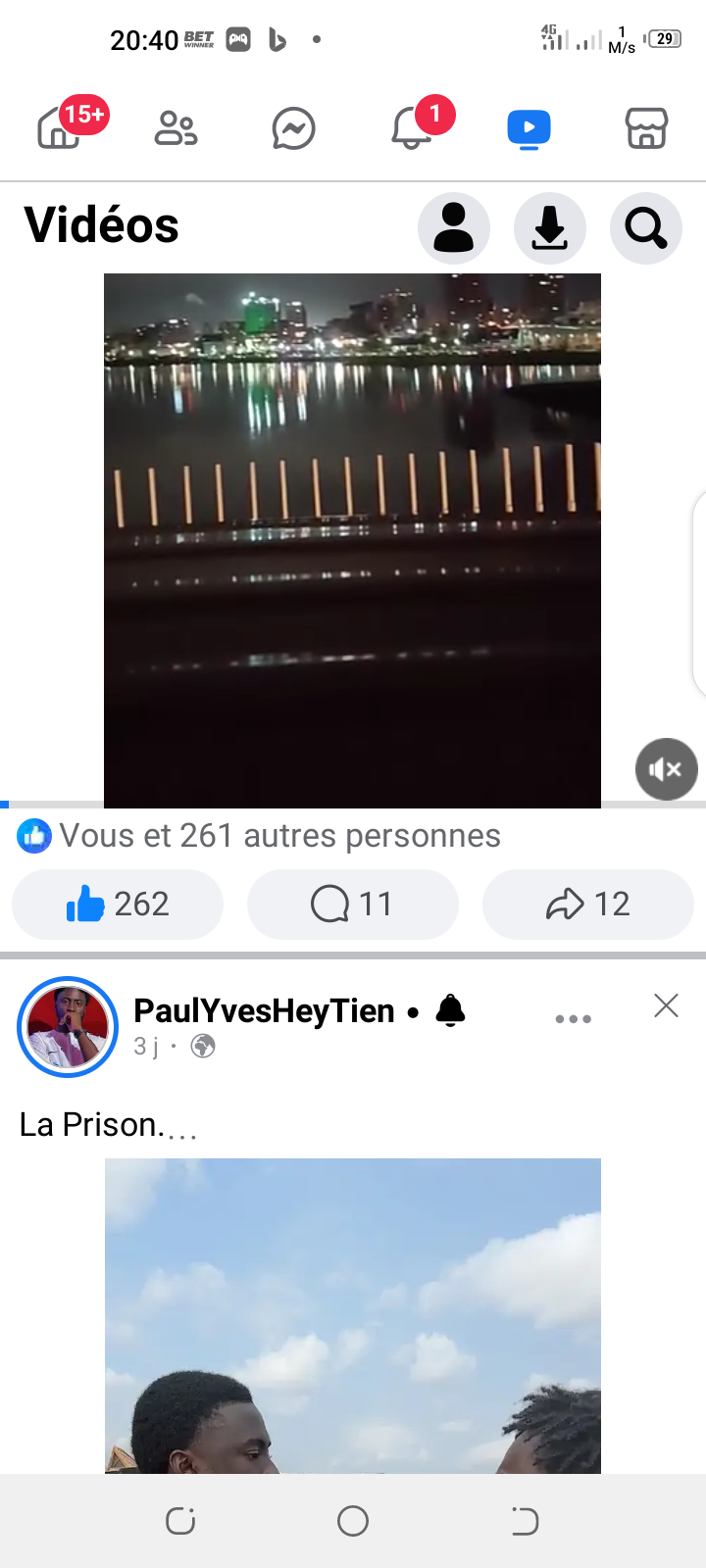Open PaulYvesHeyTien's page name
706x1568 pixels.
coord(264,1010)
